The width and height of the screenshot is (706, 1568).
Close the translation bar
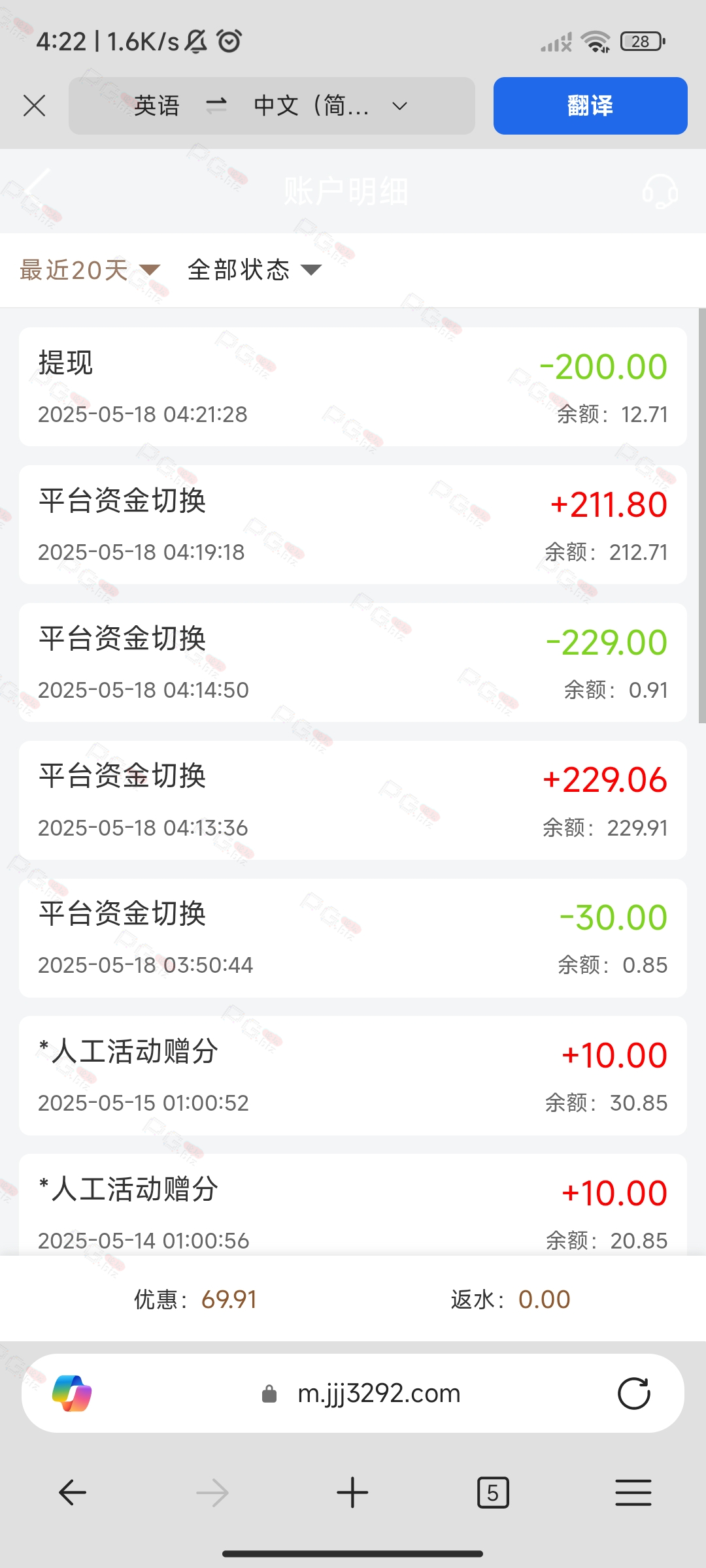click(34, 105)
